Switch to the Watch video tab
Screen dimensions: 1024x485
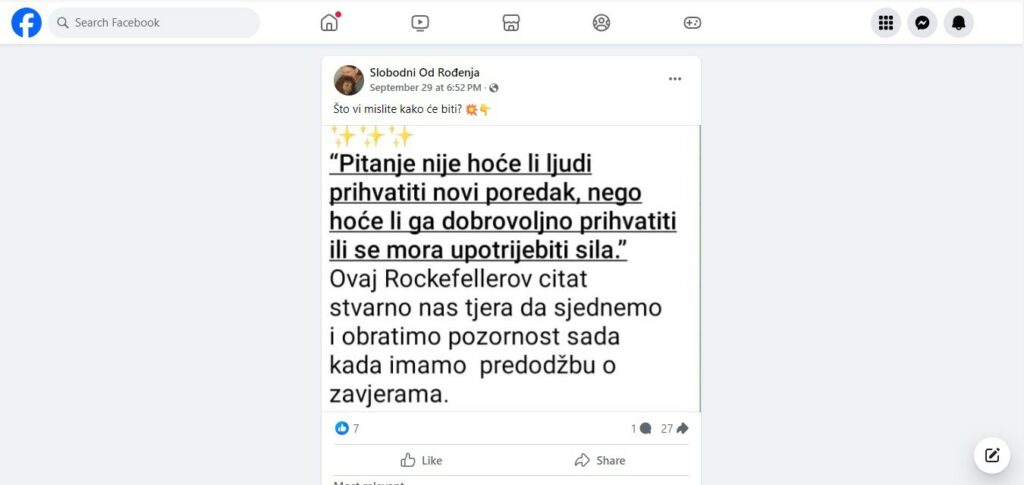420,22
